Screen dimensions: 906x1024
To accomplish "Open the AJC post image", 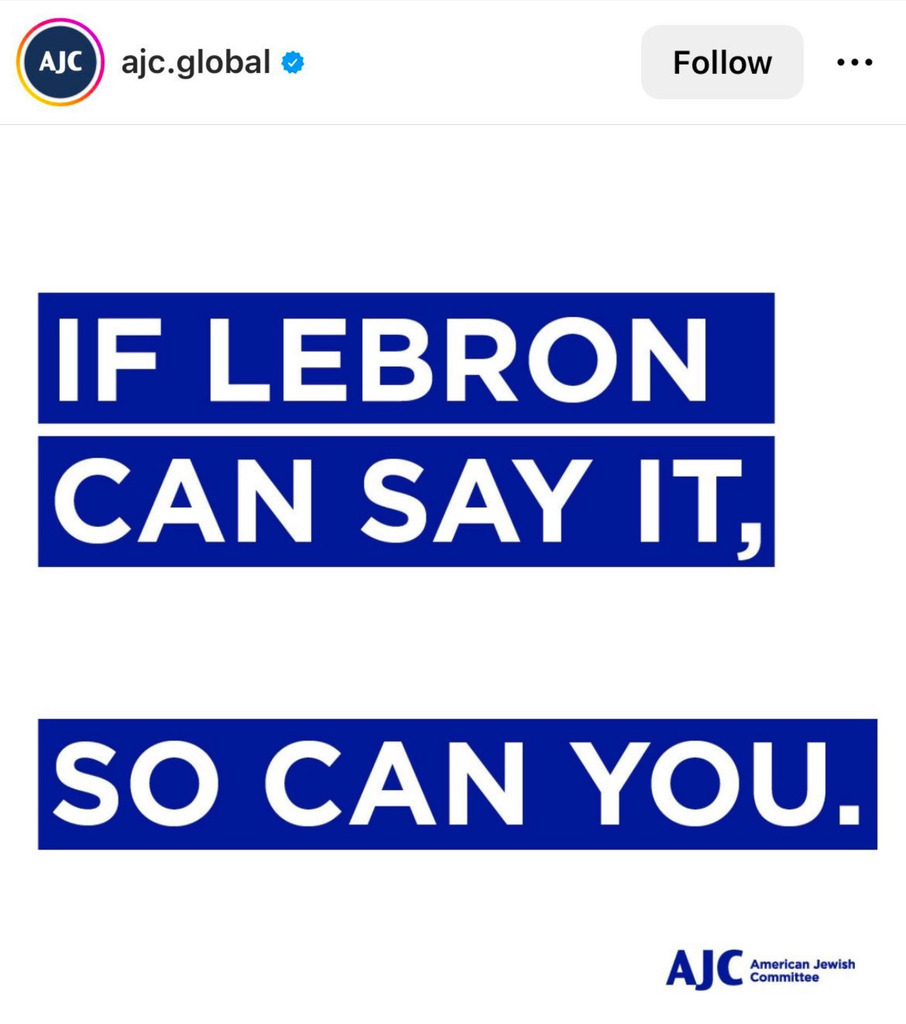I will coord(453,570).
